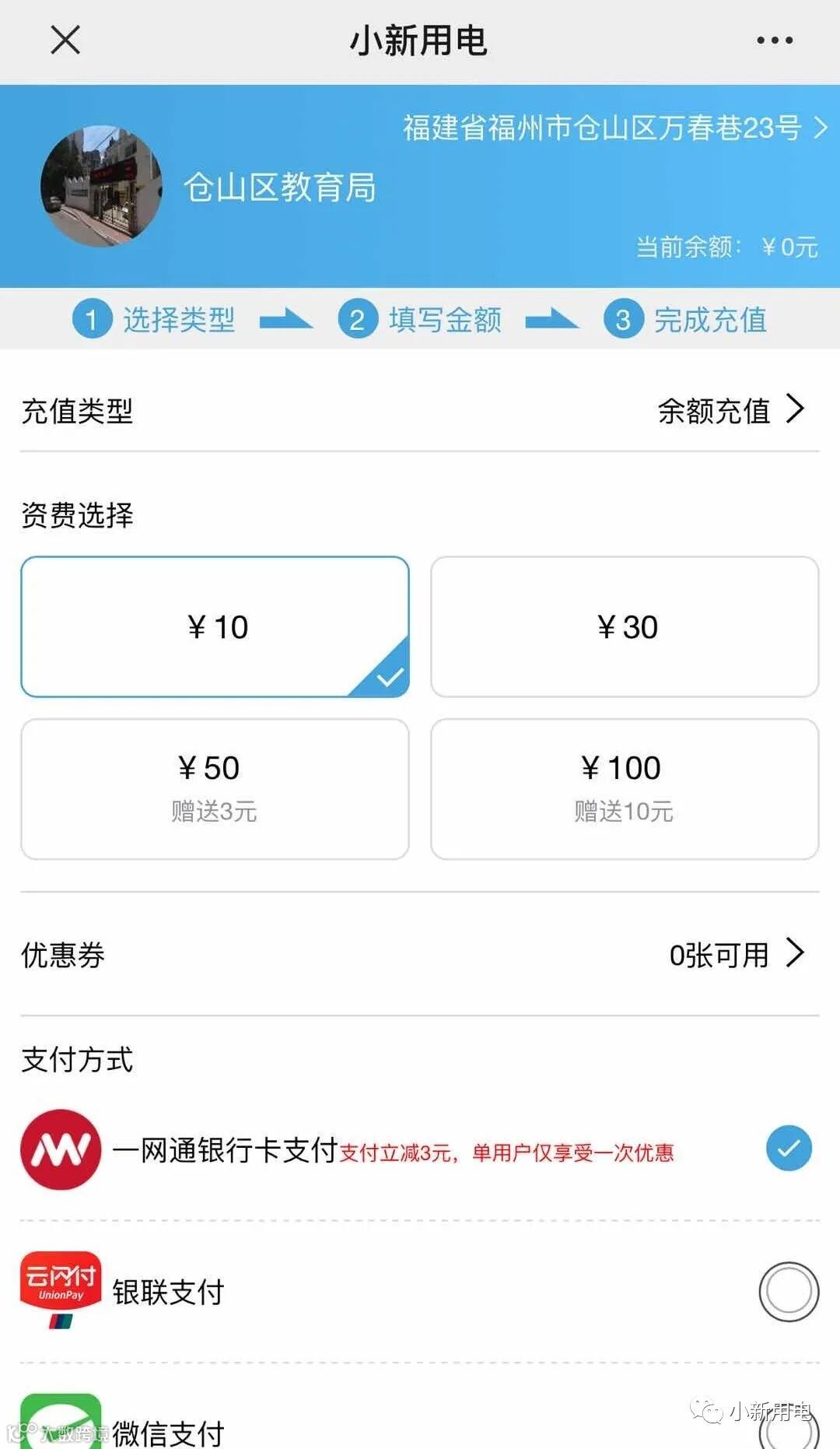Select 一网通银行卡支付 payment method
Screen dimensions: 840x1449
pos(788,1149)
